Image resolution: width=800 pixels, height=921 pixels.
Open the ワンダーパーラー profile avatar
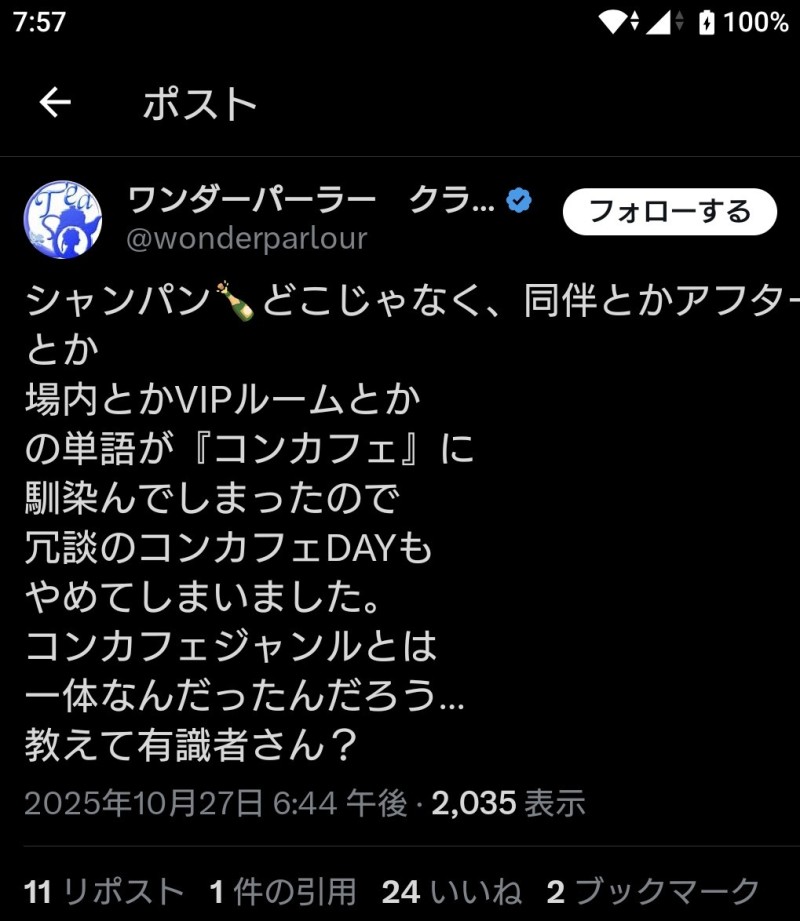(x=62, y=219)
